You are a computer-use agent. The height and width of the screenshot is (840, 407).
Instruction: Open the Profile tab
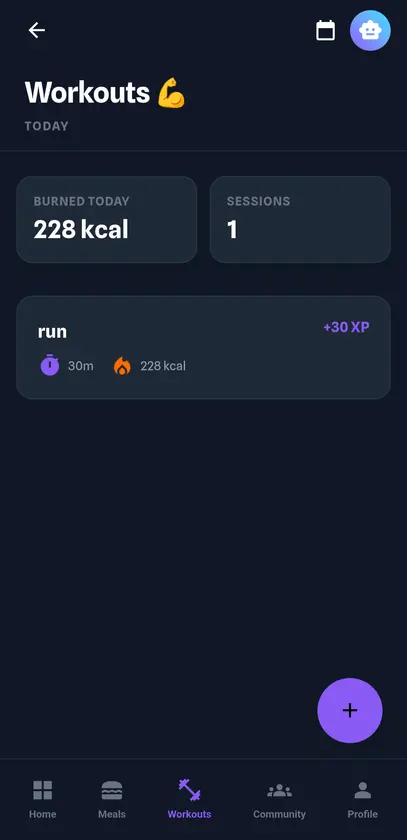coord(363,799)
